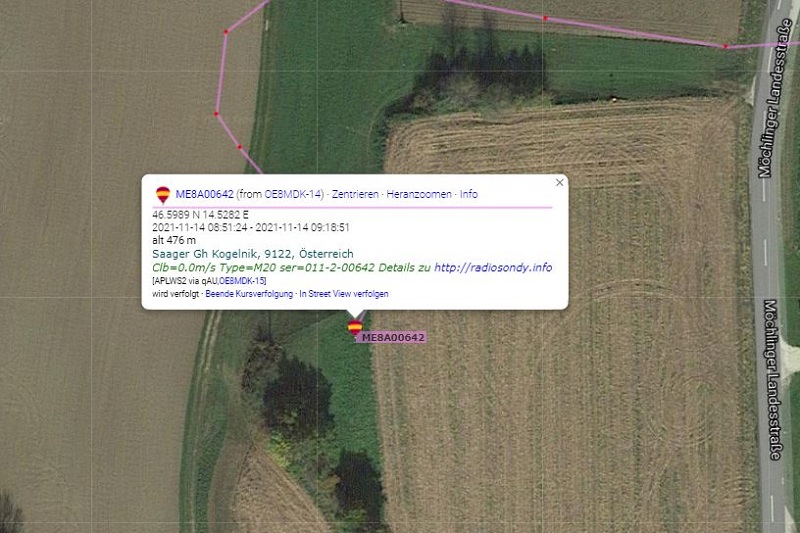The height and width of the screenshot is (533, 800).
Task: Open the OE8MDK-15 gateway link
Action: click(x=242, y=282)
